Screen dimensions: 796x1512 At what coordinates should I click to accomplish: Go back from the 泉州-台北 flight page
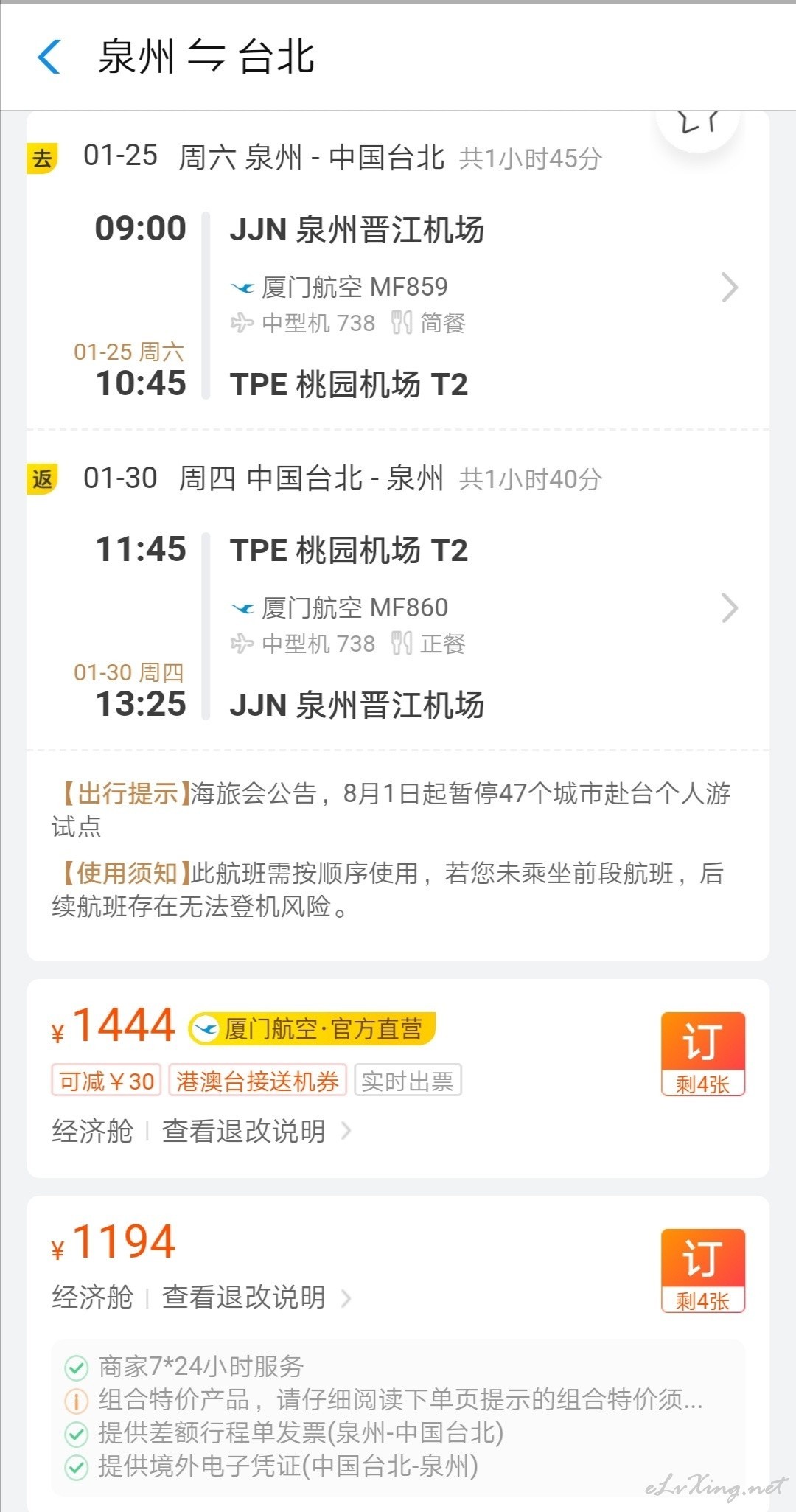[49, 57]
